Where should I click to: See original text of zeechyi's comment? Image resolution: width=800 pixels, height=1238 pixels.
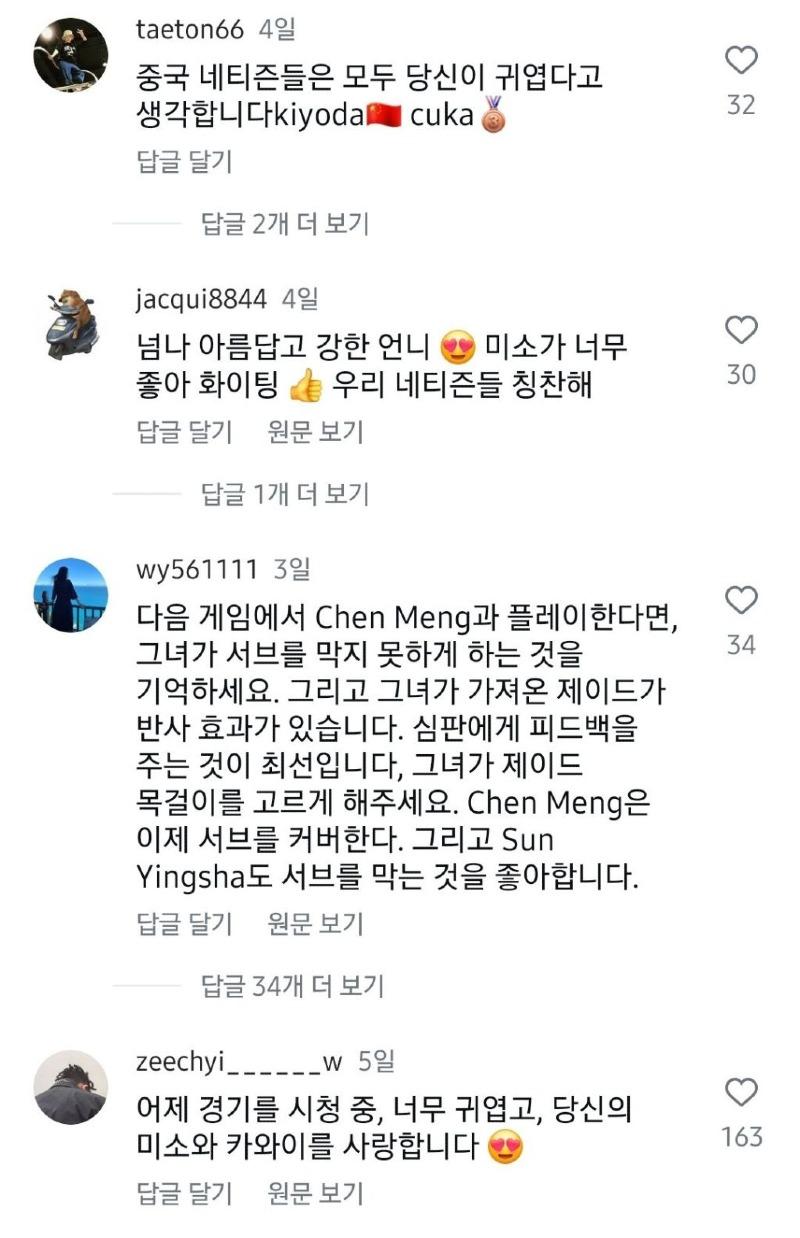click(x=316, y=1192)
